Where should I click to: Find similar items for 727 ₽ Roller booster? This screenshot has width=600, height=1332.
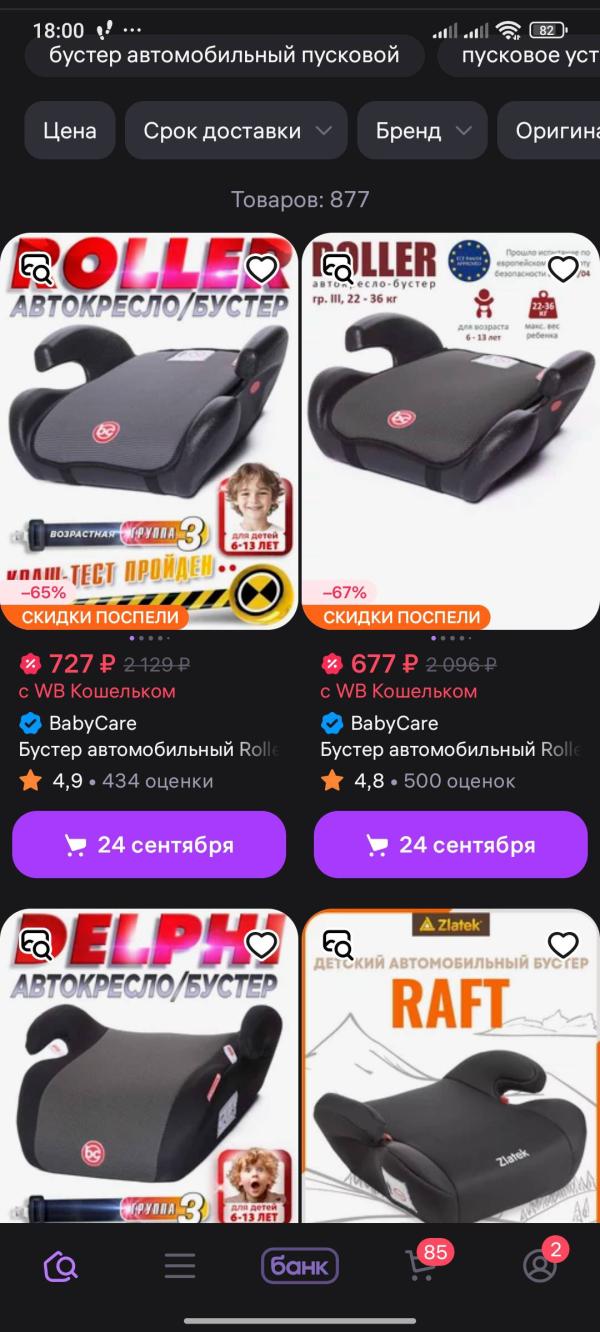pos(37,269)
